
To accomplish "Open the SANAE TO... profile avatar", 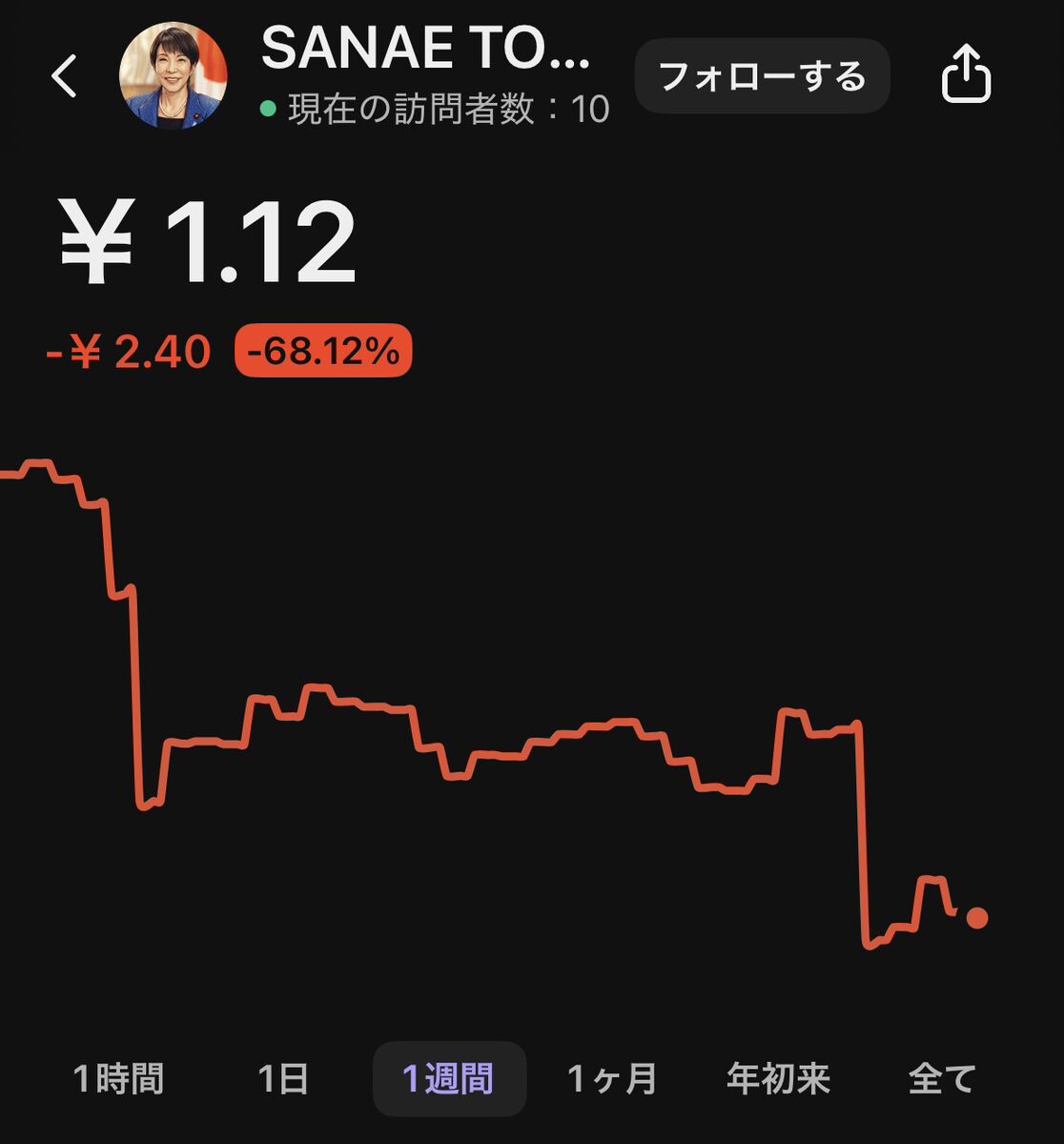I will coord(173,75).
